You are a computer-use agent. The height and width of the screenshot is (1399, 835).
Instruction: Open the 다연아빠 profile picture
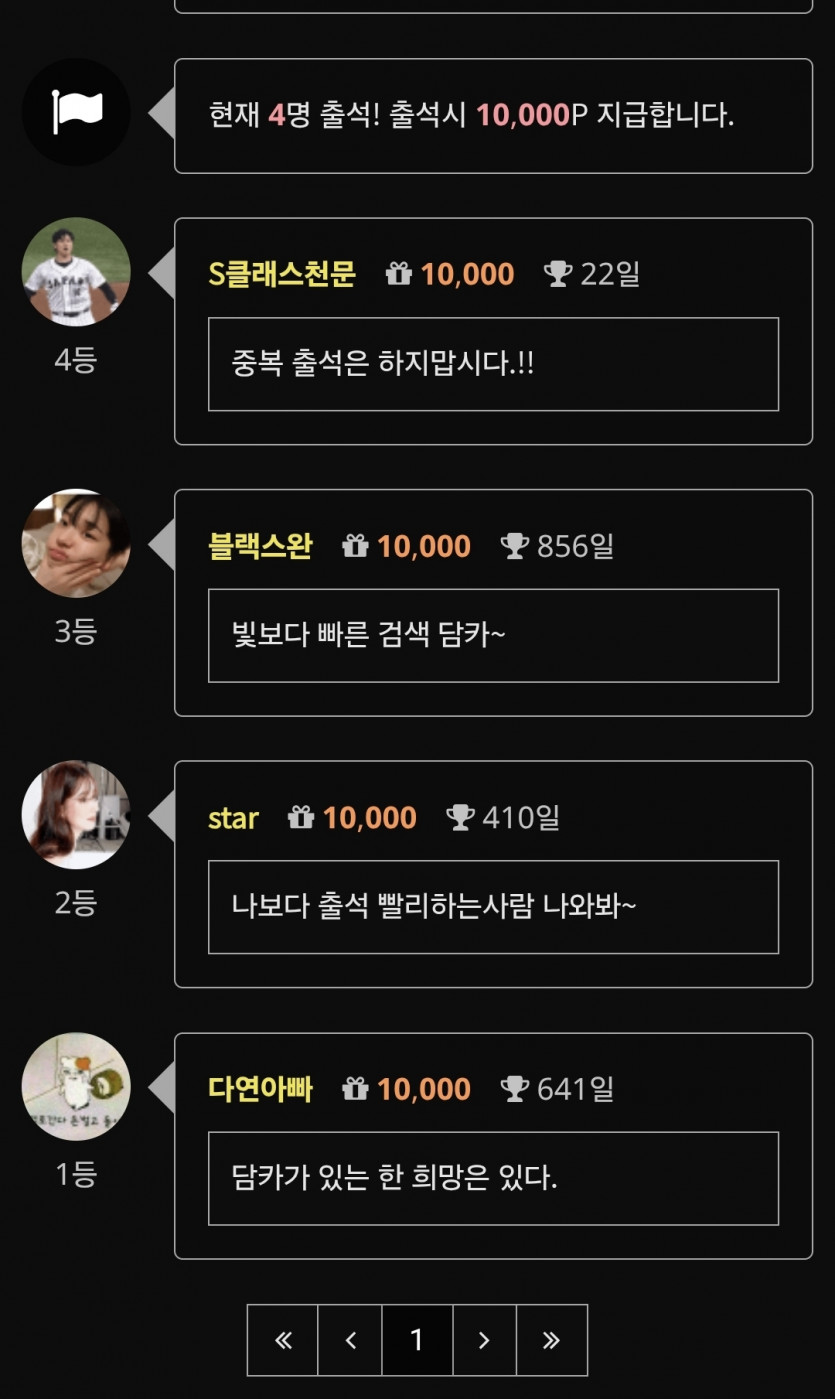pyautogui.click(x=76, y=1086)
